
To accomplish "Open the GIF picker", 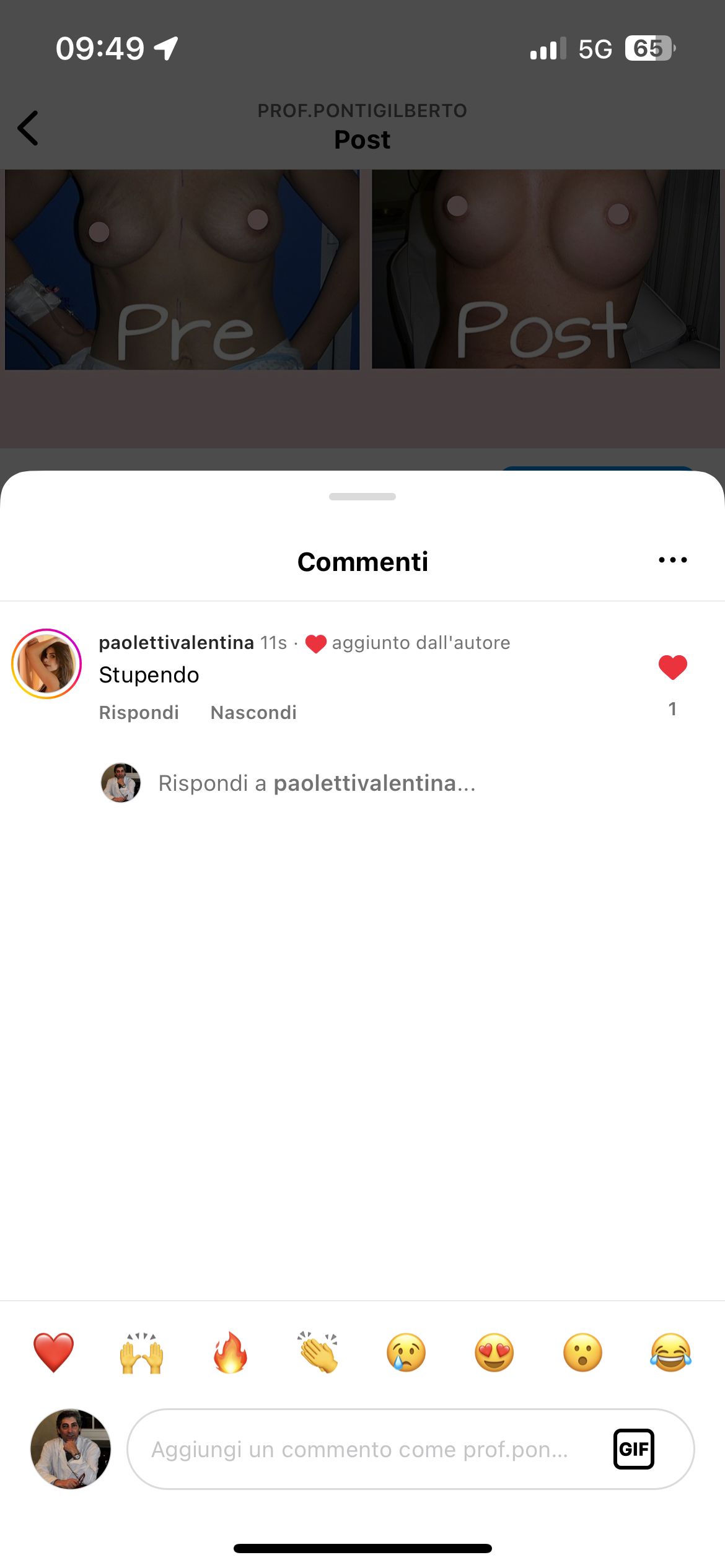I will [633, 1449].
